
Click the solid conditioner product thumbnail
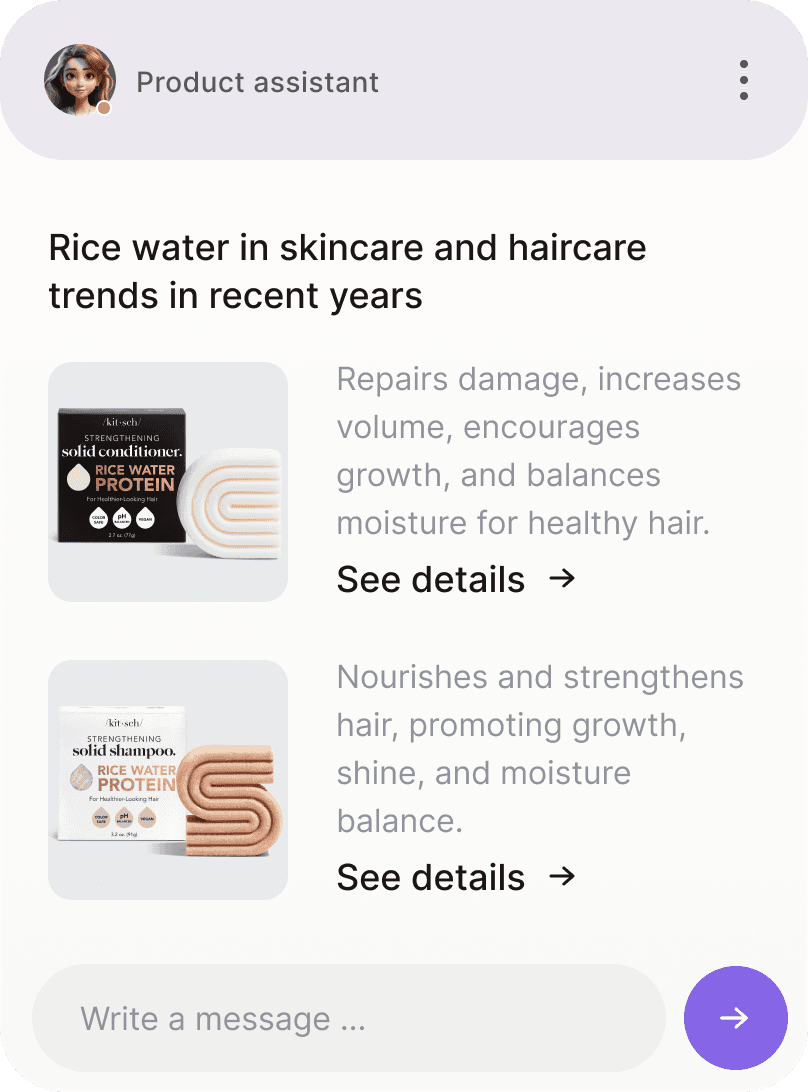tap(168, 482)
